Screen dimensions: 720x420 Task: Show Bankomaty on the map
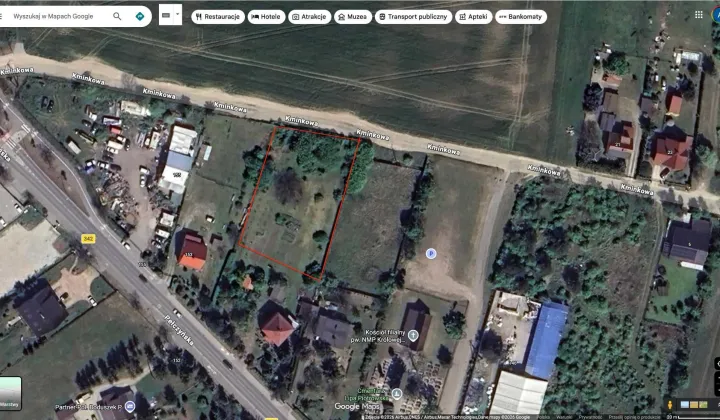click(521, 17)
